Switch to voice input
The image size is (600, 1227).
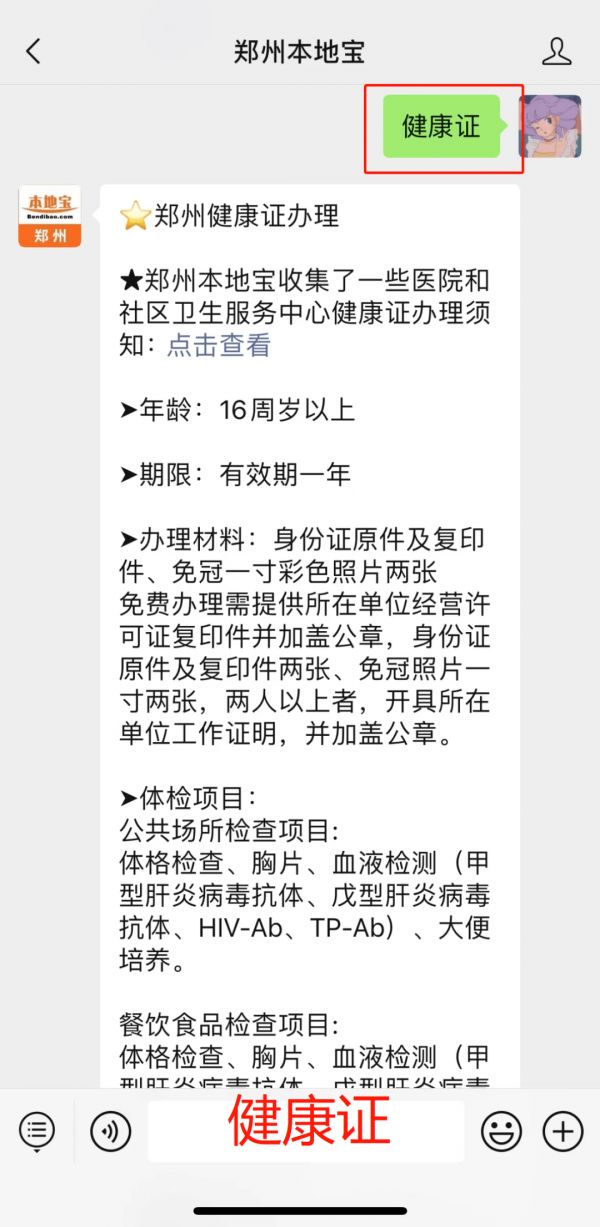(110, 1131)
